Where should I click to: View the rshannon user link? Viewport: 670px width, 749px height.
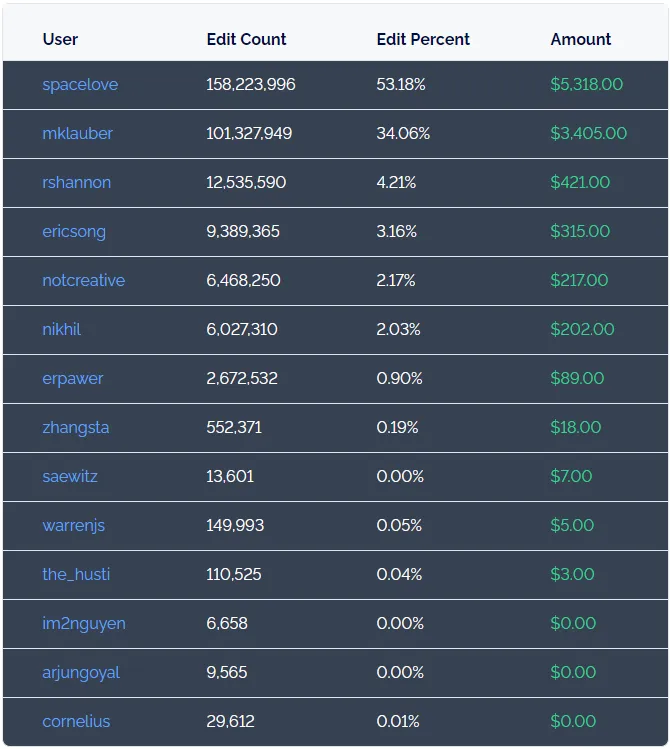(76, 182)
